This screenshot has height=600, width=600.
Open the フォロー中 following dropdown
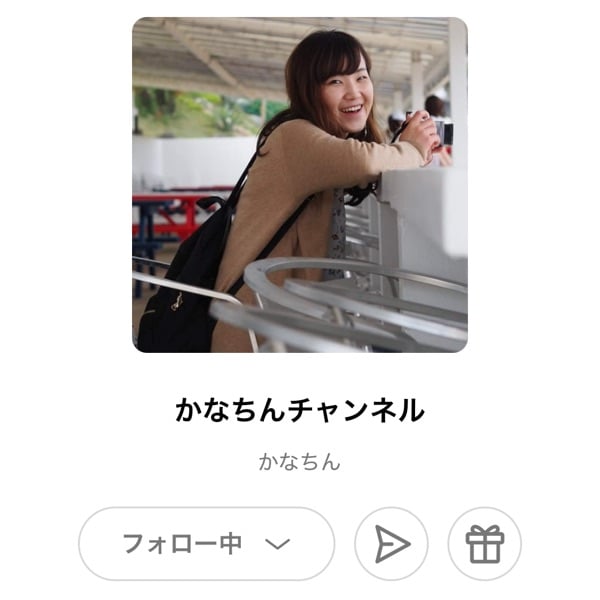tap(206, 544)
